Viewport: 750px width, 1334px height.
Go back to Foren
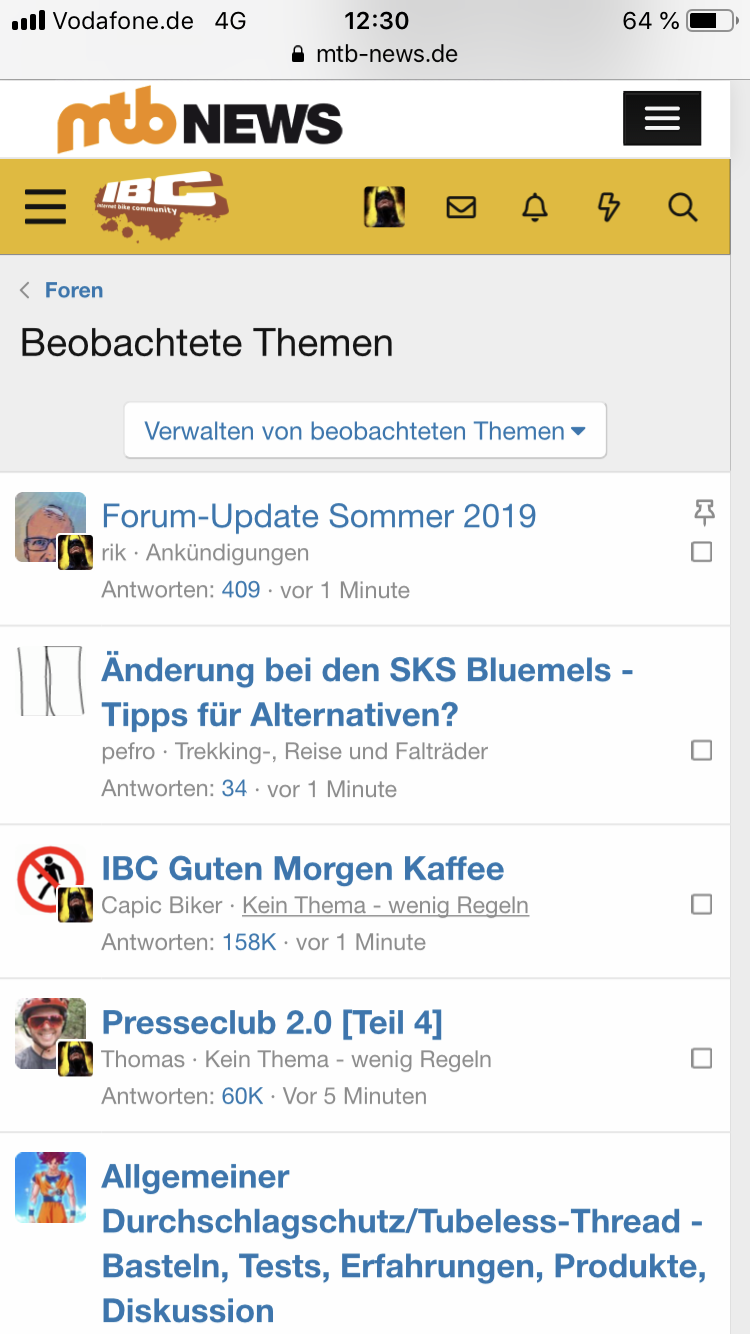point(73,290)
